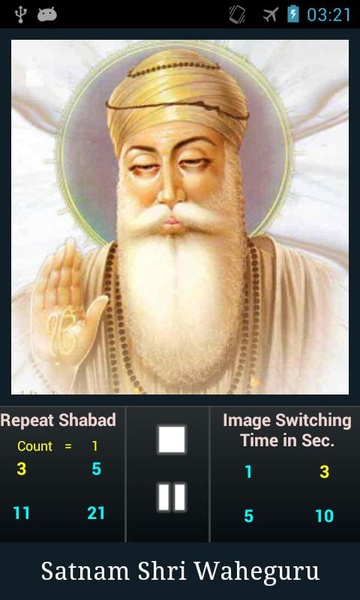The height and width of the screenshot is (600, 360).
Task: Choose 11 repeats for the shabad
Action: pos(21,513)
